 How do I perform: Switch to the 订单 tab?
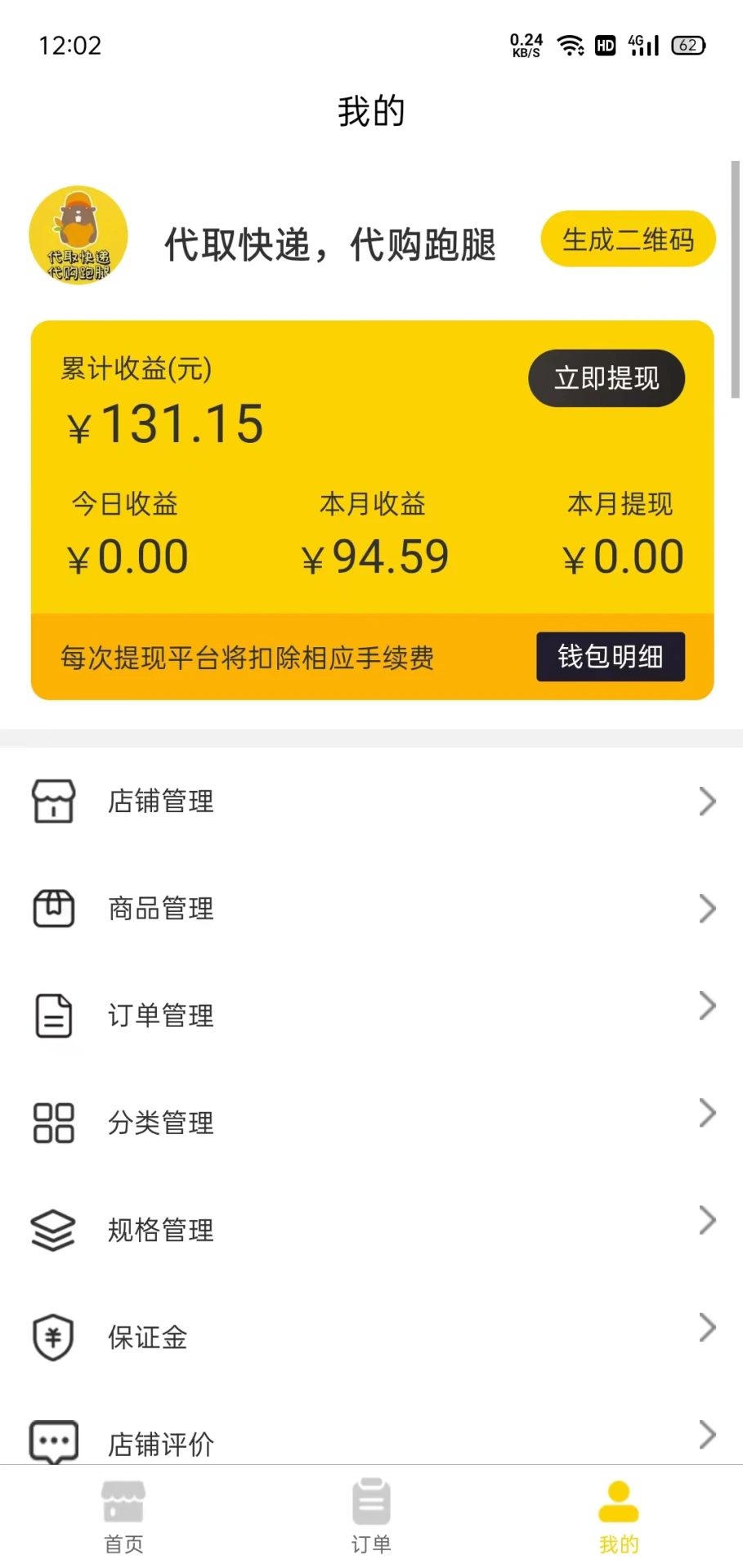point(371,1516)
